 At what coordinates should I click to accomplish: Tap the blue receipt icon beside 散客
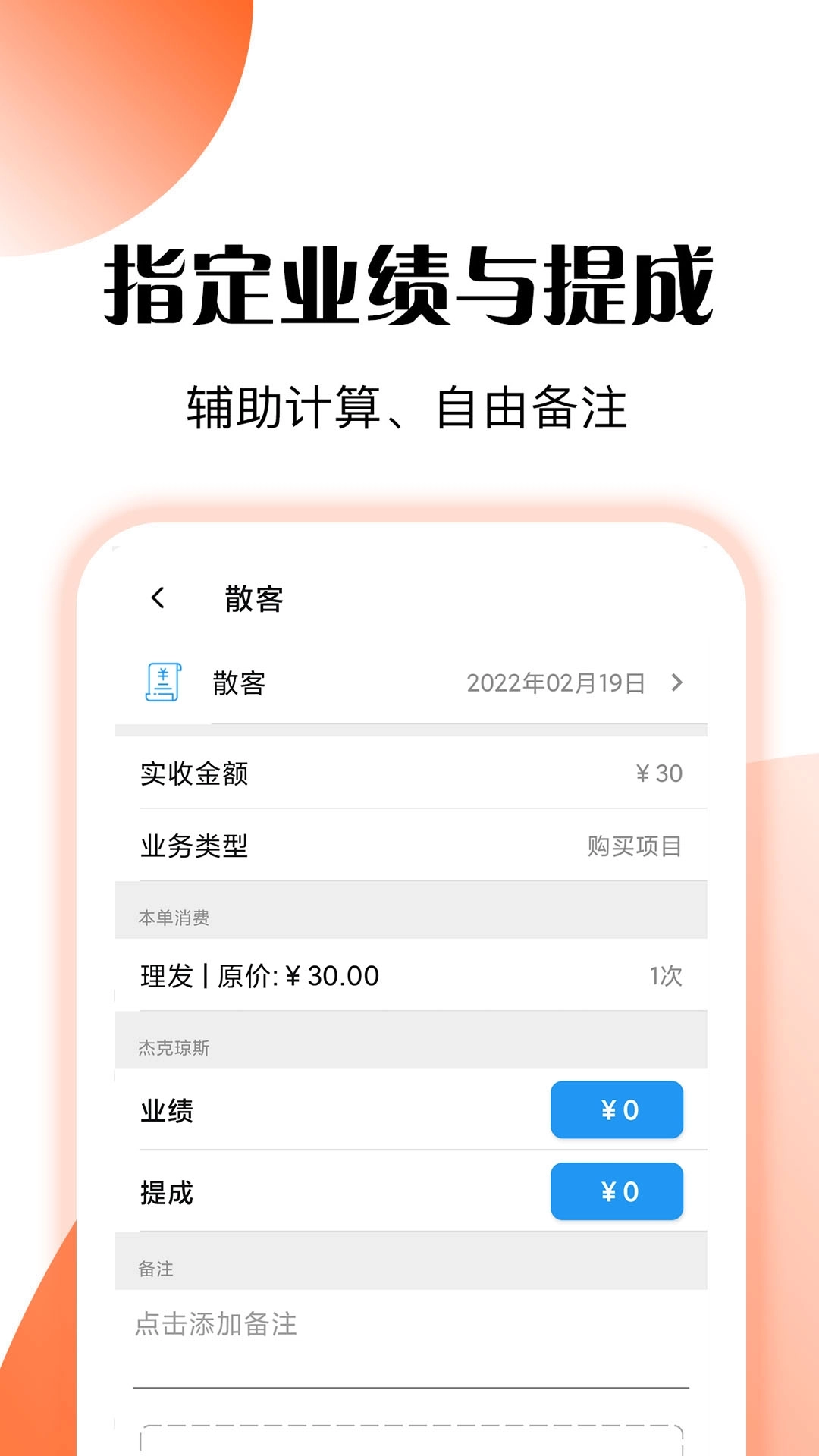163,682
